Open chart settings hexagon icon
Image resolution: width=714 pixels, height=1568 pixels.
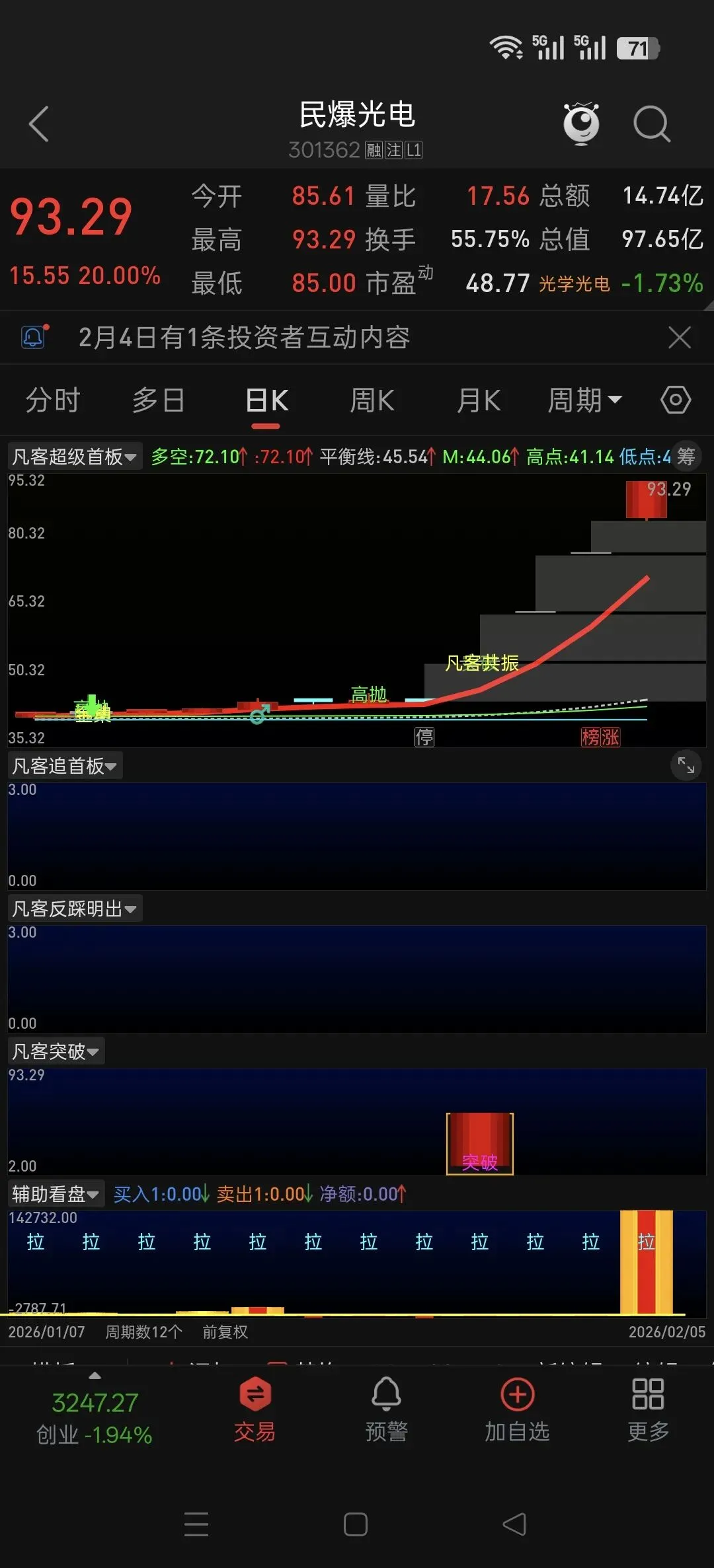click(676, 400)
